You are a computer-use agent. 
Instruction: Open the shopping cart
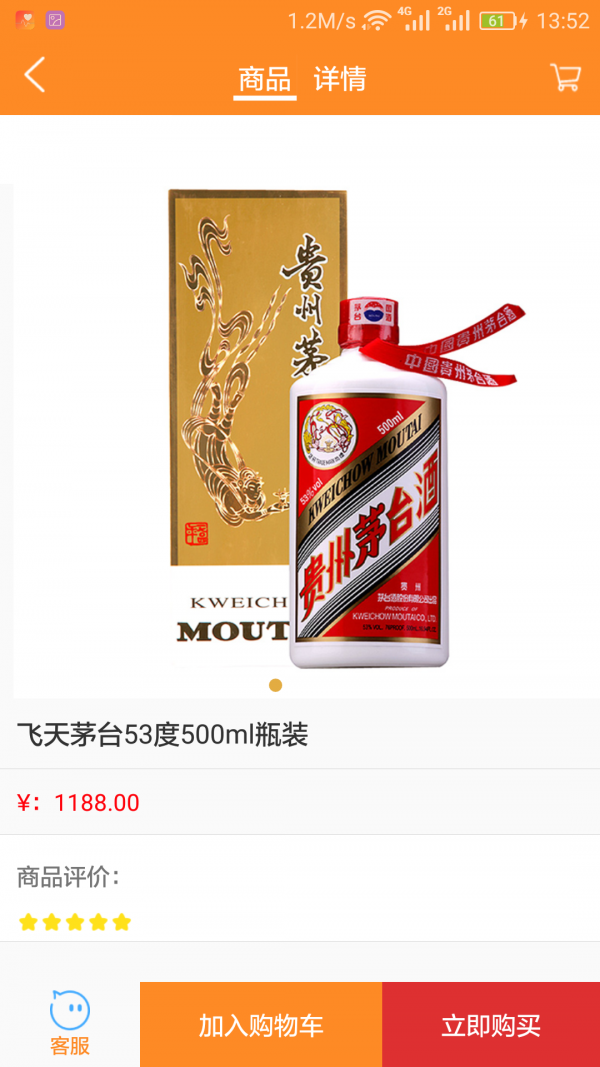(x=565, y=78)
